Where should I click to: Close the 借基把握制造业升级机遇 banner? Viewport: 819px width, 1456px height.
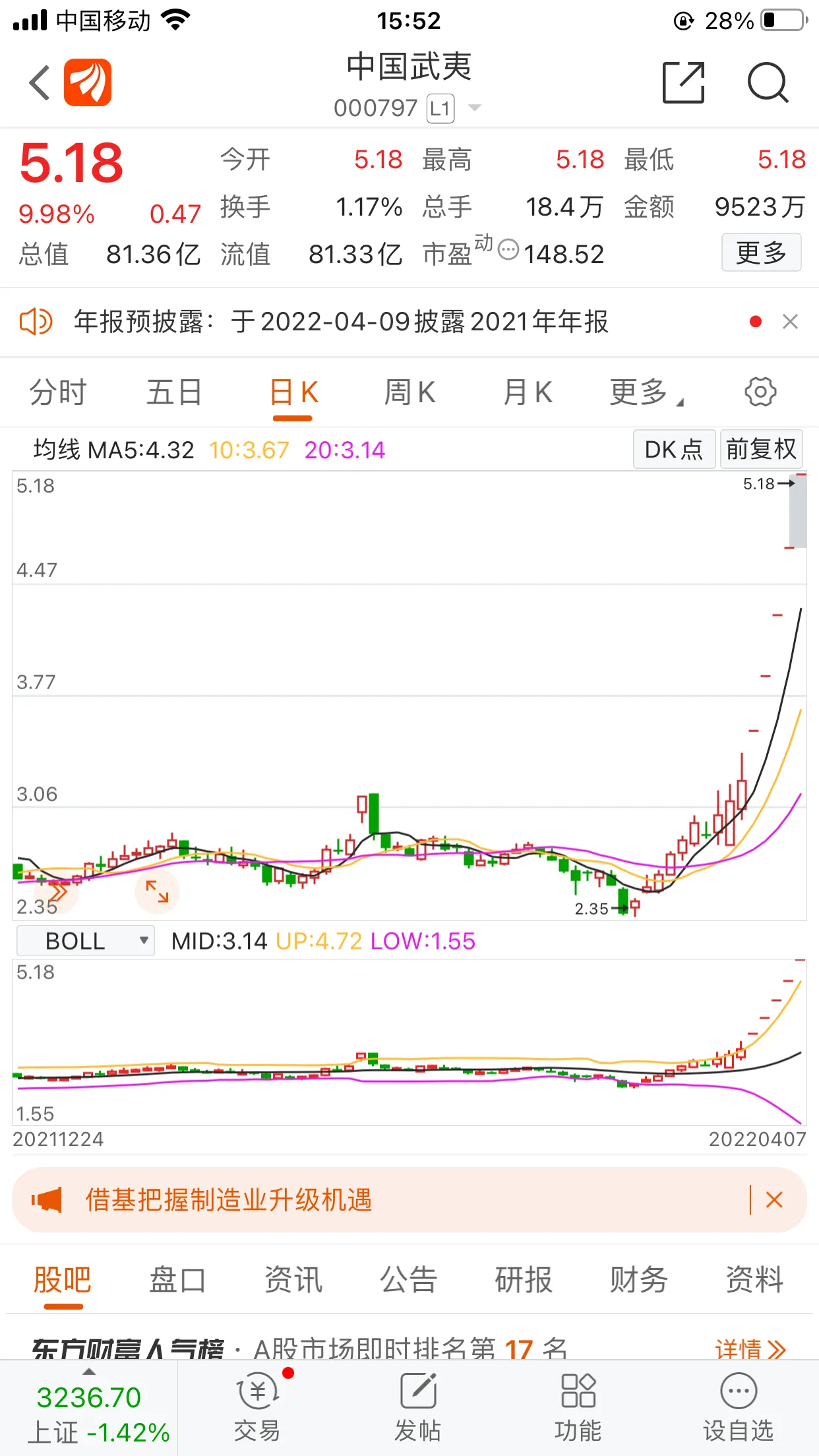(x=774, y=1200)
